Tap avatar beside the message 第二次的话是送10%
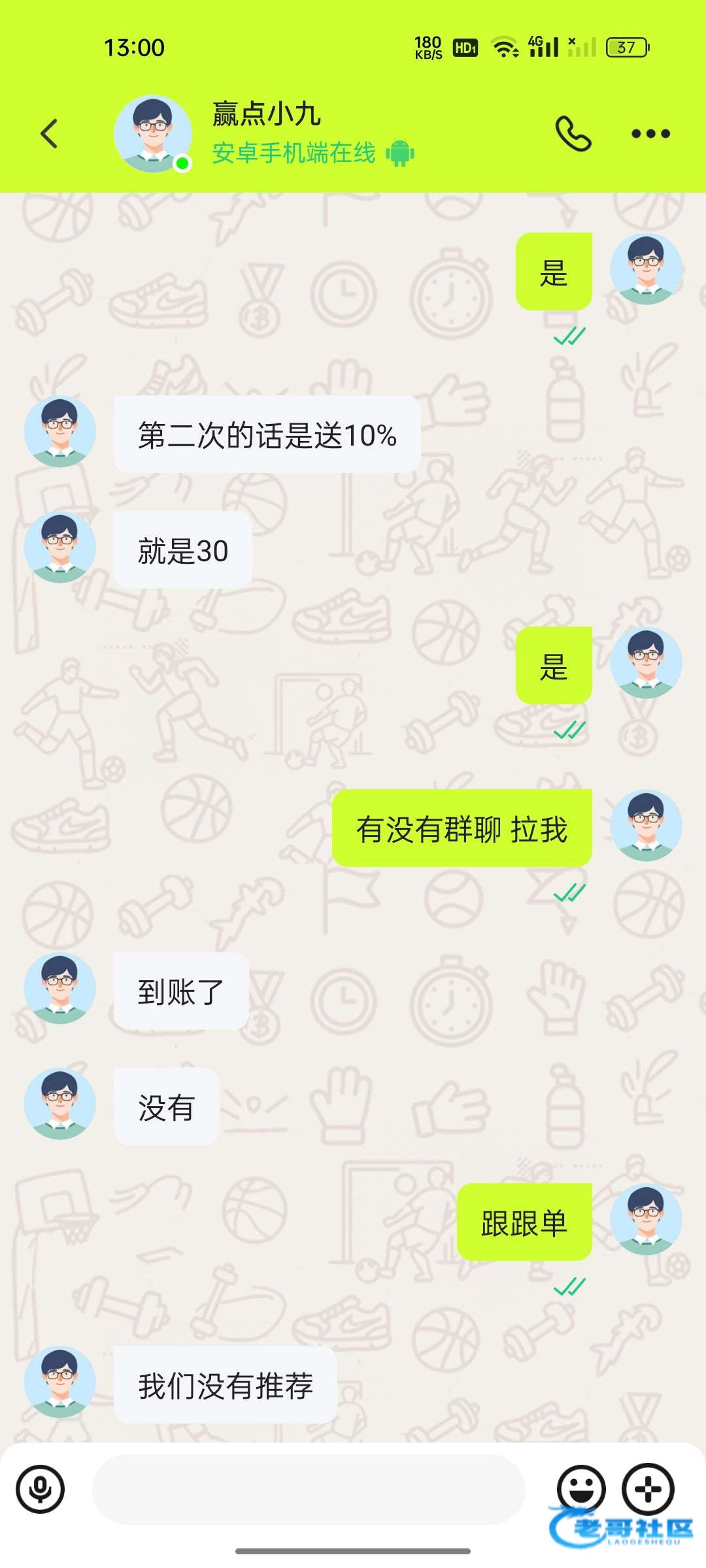The width and height of the screenshot is (706, 1568). 59,431
